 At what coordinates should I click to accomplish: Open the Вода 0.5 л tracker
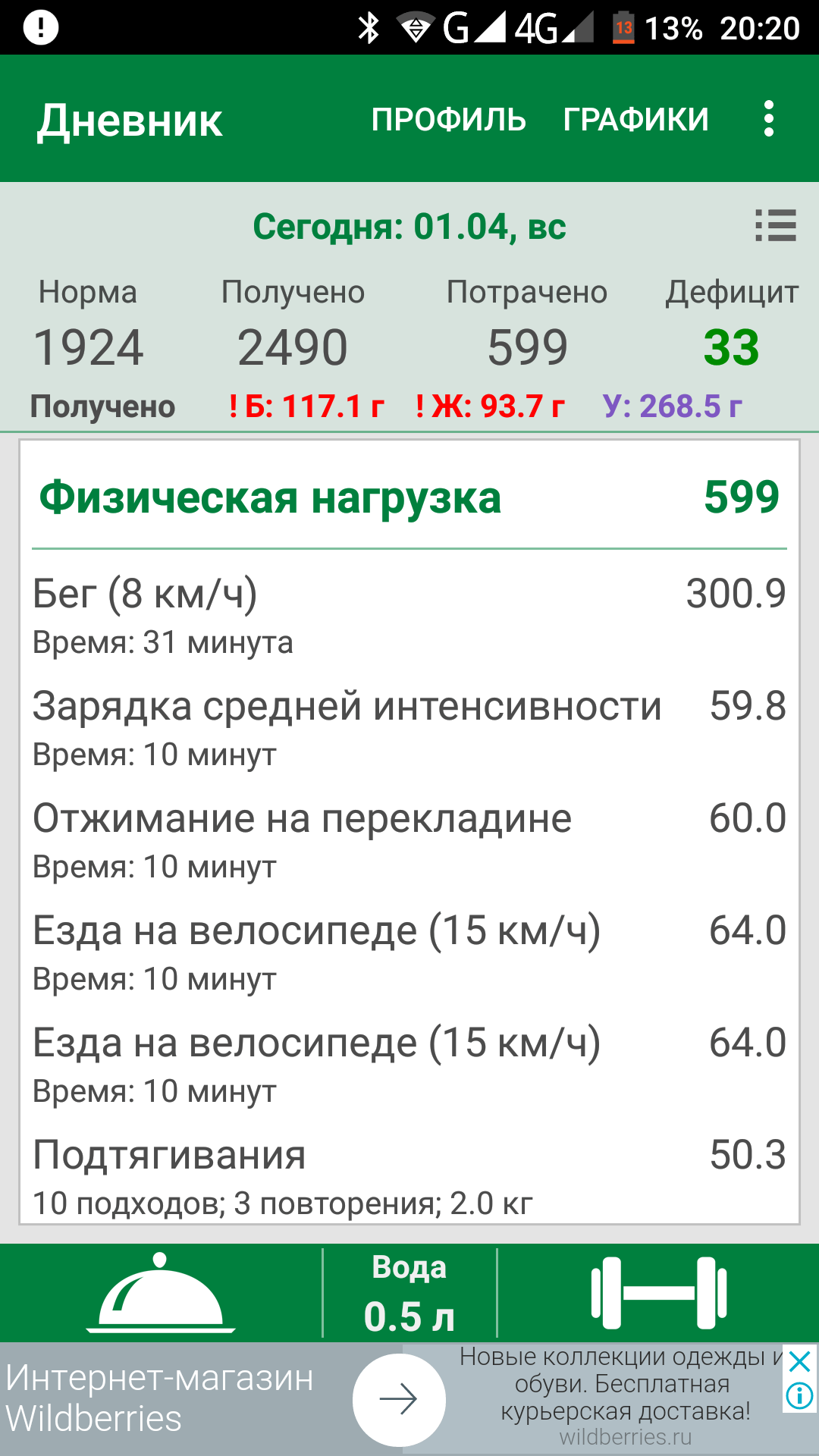pyautogui.click(x=409, y=1294)
